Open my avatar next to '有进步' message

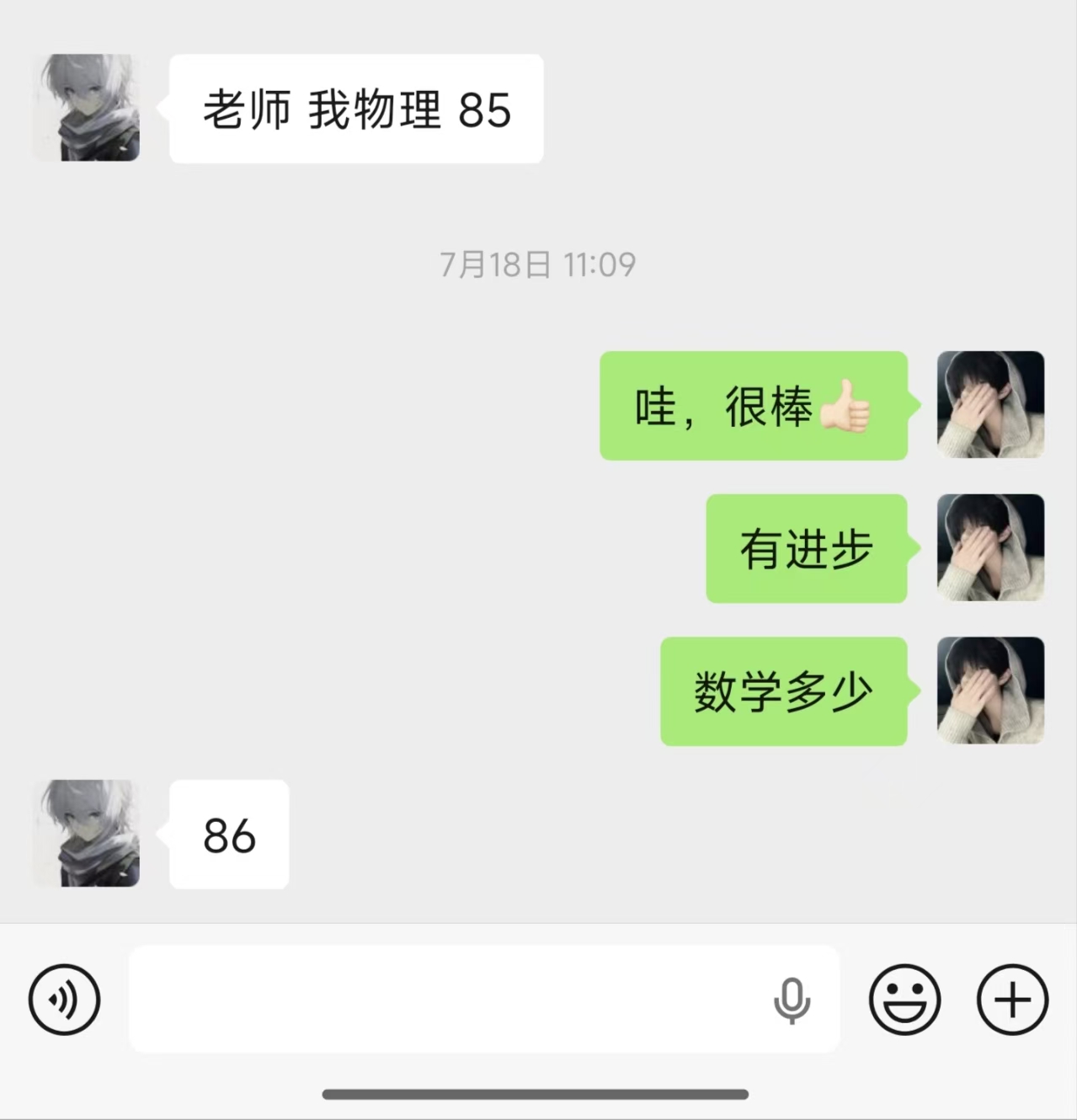coord(990,548)
